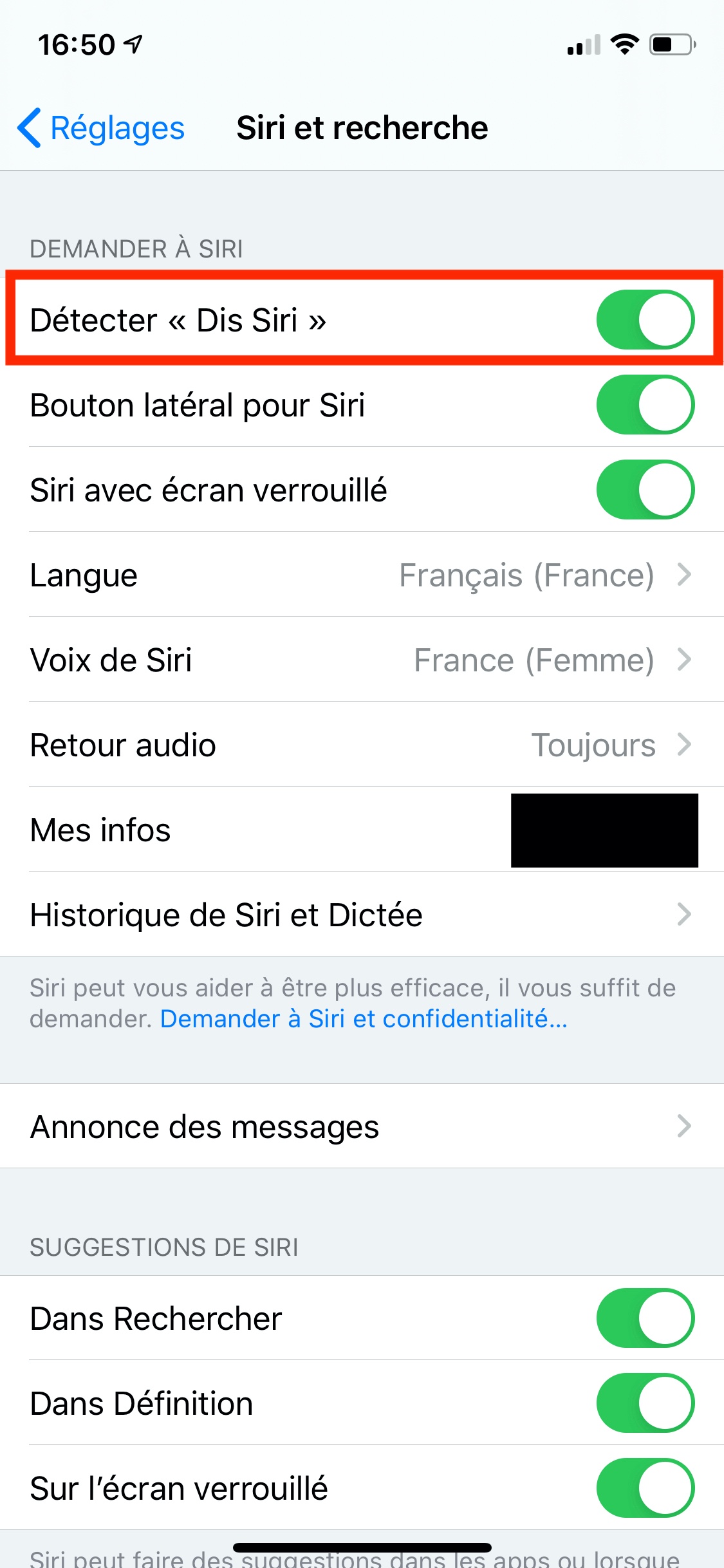Turn off Sur l'écran verrouillé suggestions
Screen dimensions: 724x1568
[645, 1488]
